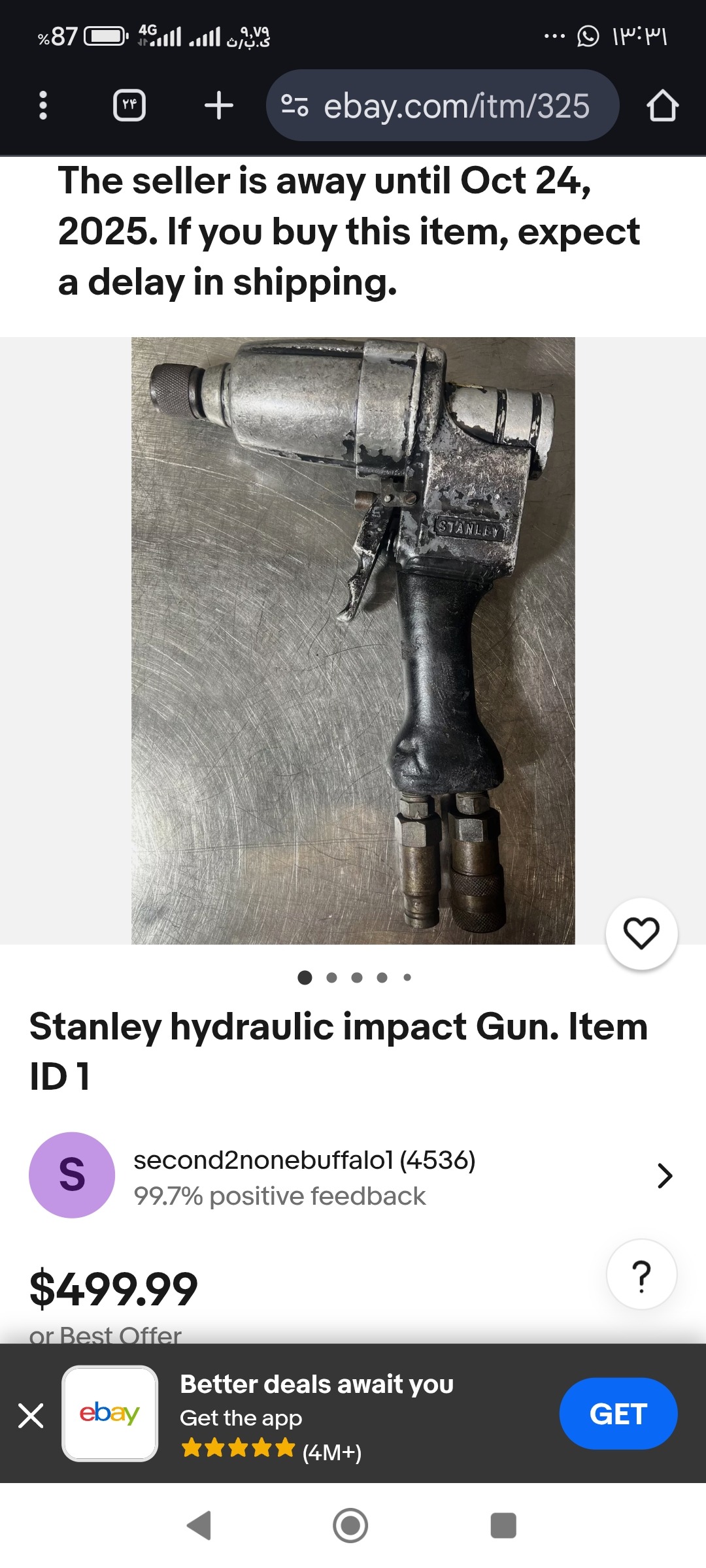Go to the browser home page
Image resolution: width=706 pixels, height=1568 pixels.
point(662,105)
